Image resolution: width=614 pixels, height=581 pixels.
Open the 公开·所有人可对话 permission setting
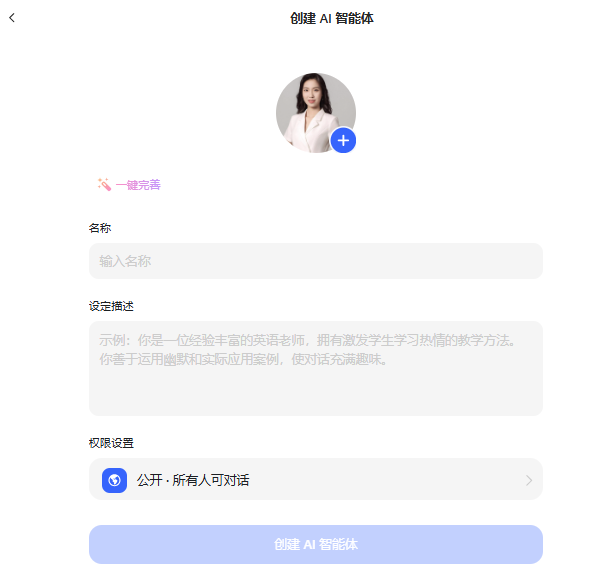(315, 480)
